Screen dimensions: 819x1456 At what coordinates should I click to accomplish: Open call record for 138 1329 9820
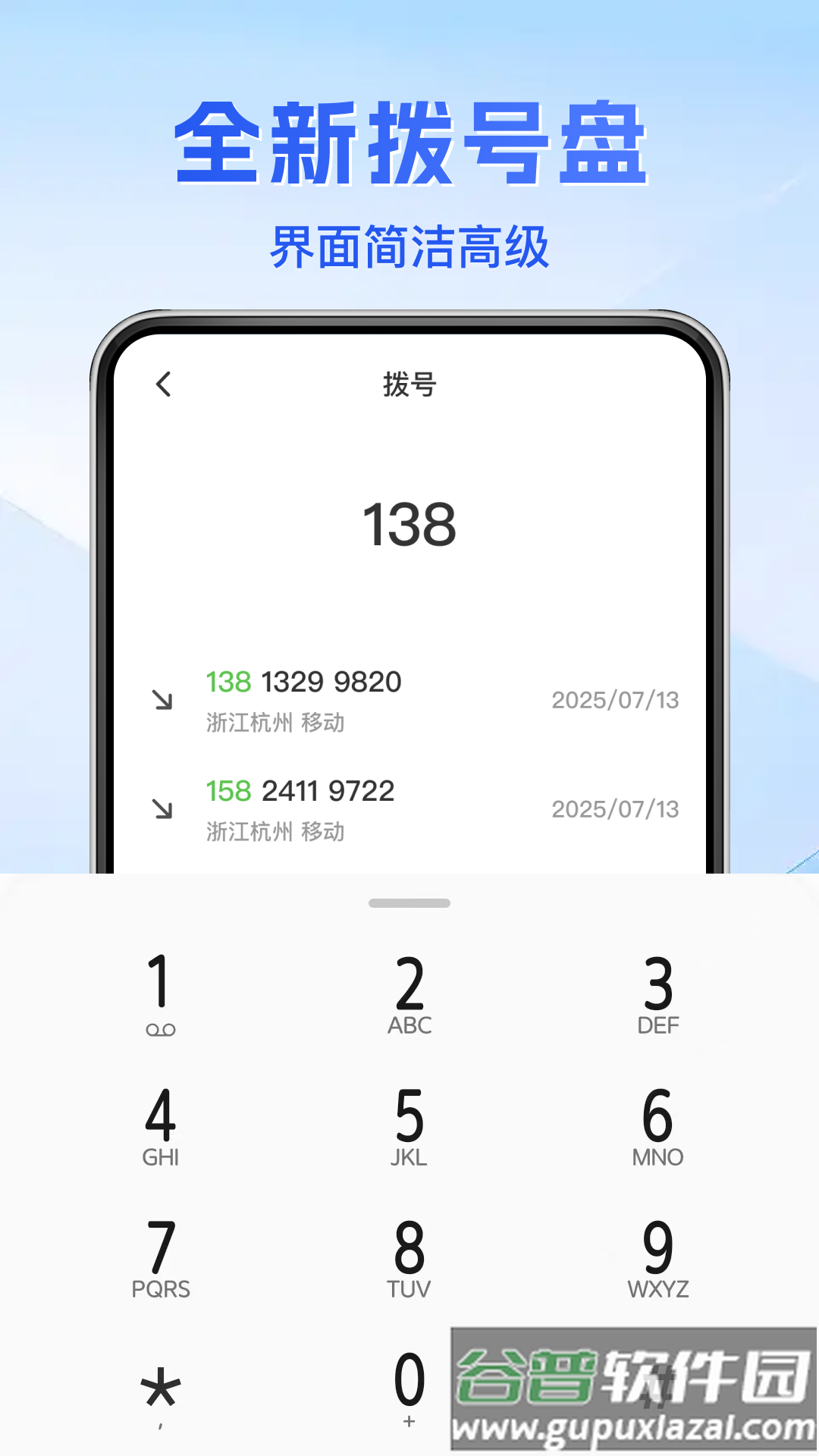pos(303,682)
